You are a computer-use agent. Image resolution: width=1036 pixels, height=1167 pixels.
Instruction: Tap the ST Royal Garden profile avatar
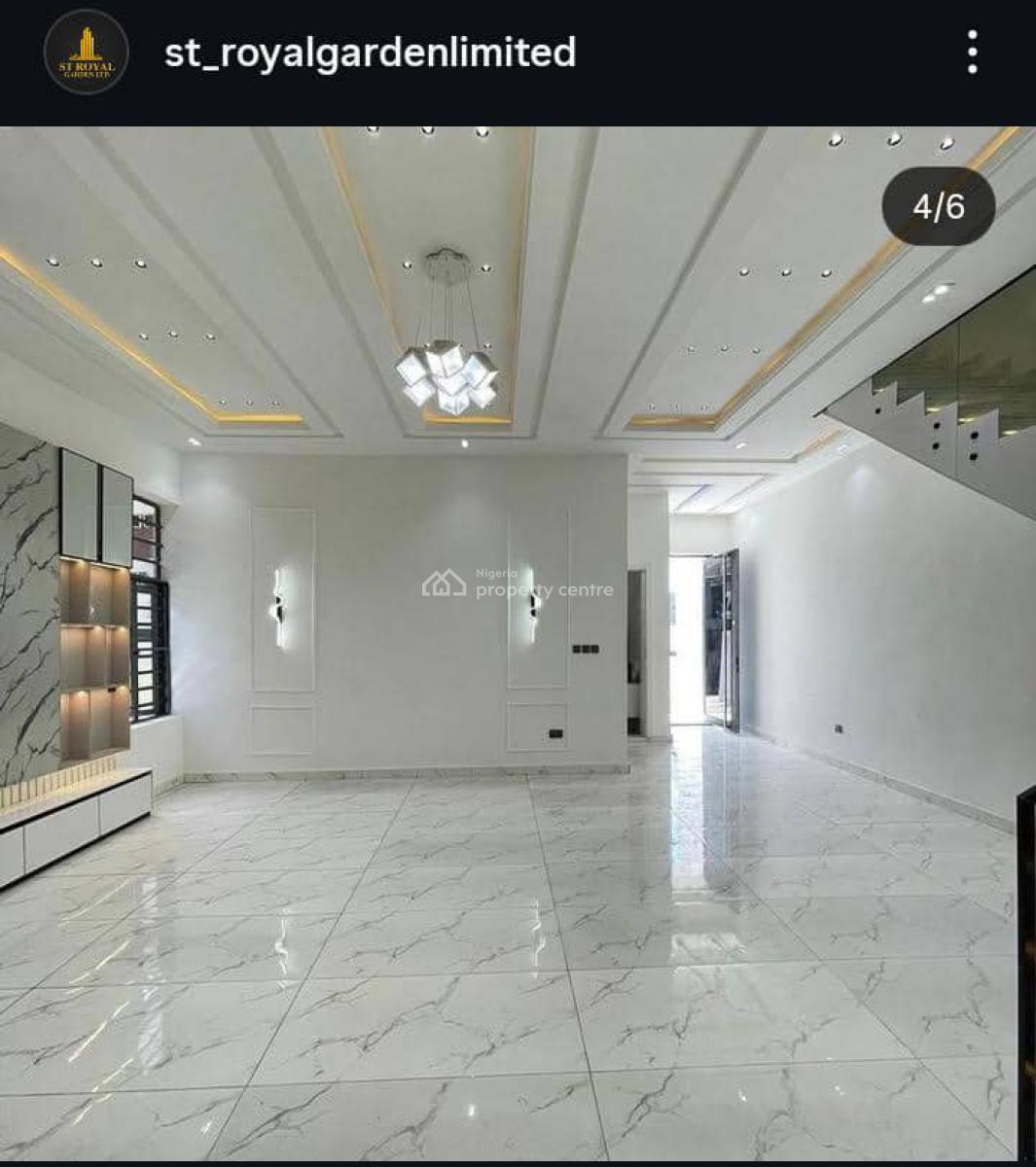pos(86,54)
